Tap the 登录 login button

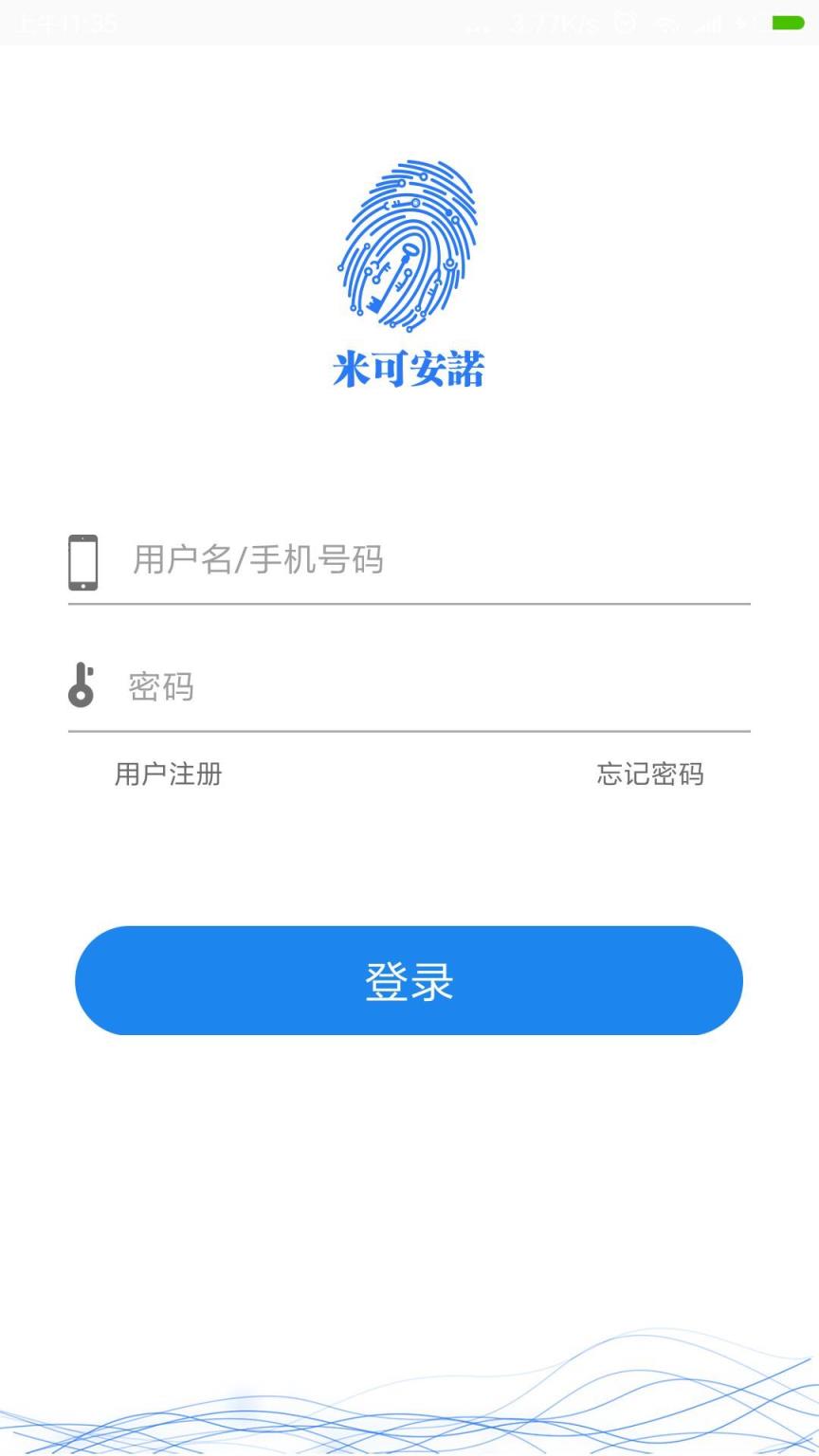pyautogui.click(x=409, y=981)
